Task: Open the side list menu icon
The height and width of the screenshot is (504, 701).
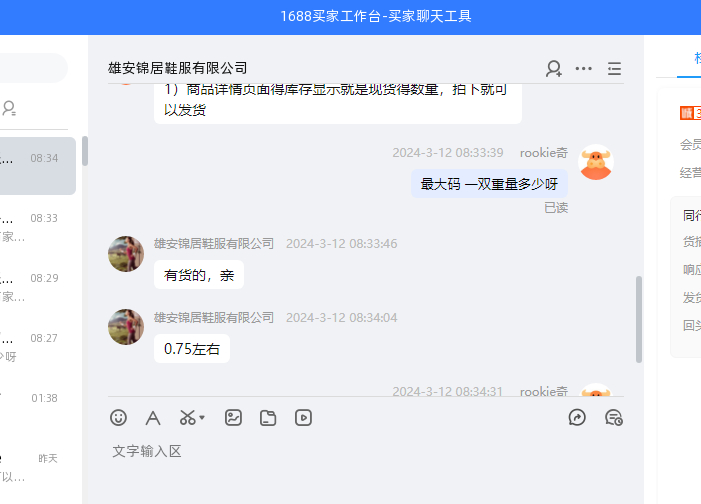Action: point(614,68)
